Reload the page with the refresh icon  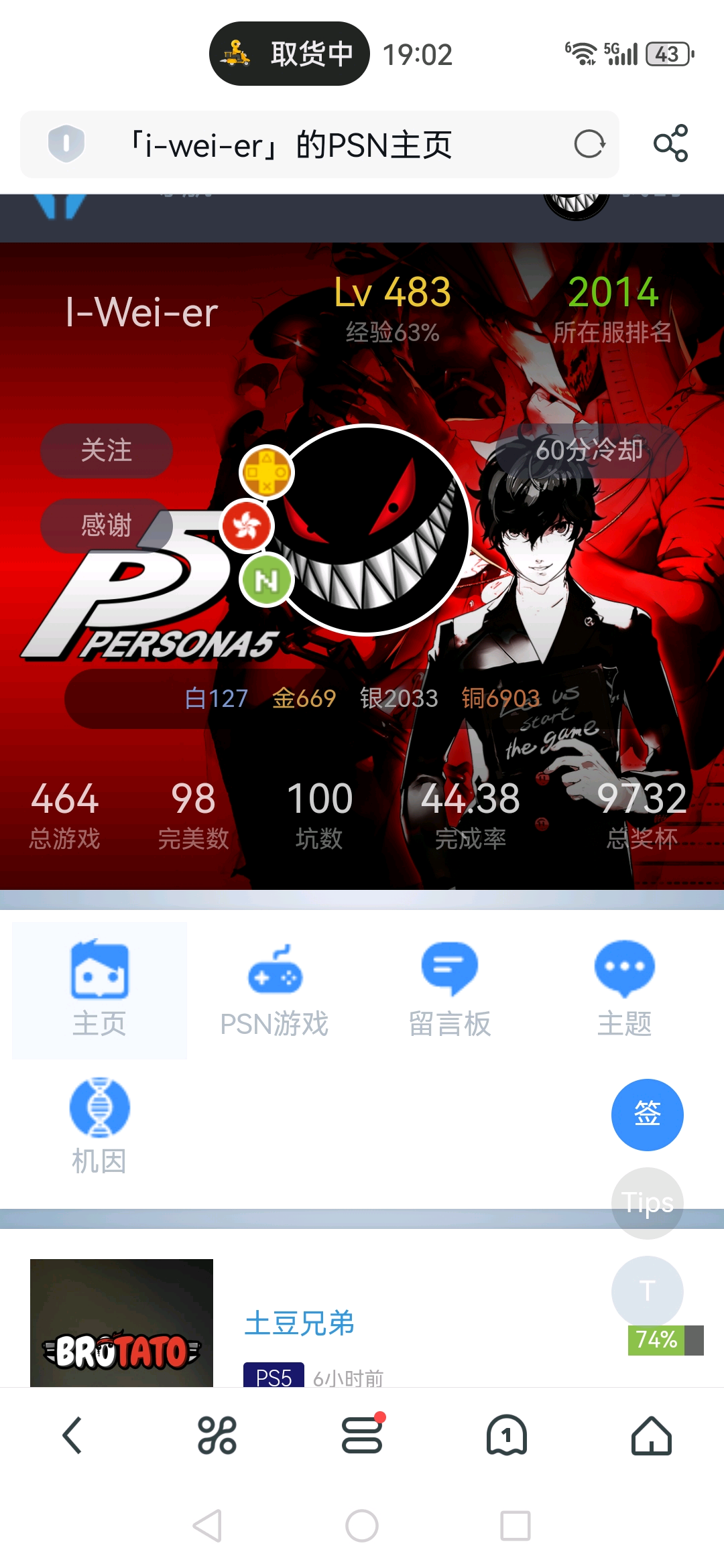point(589,144)
